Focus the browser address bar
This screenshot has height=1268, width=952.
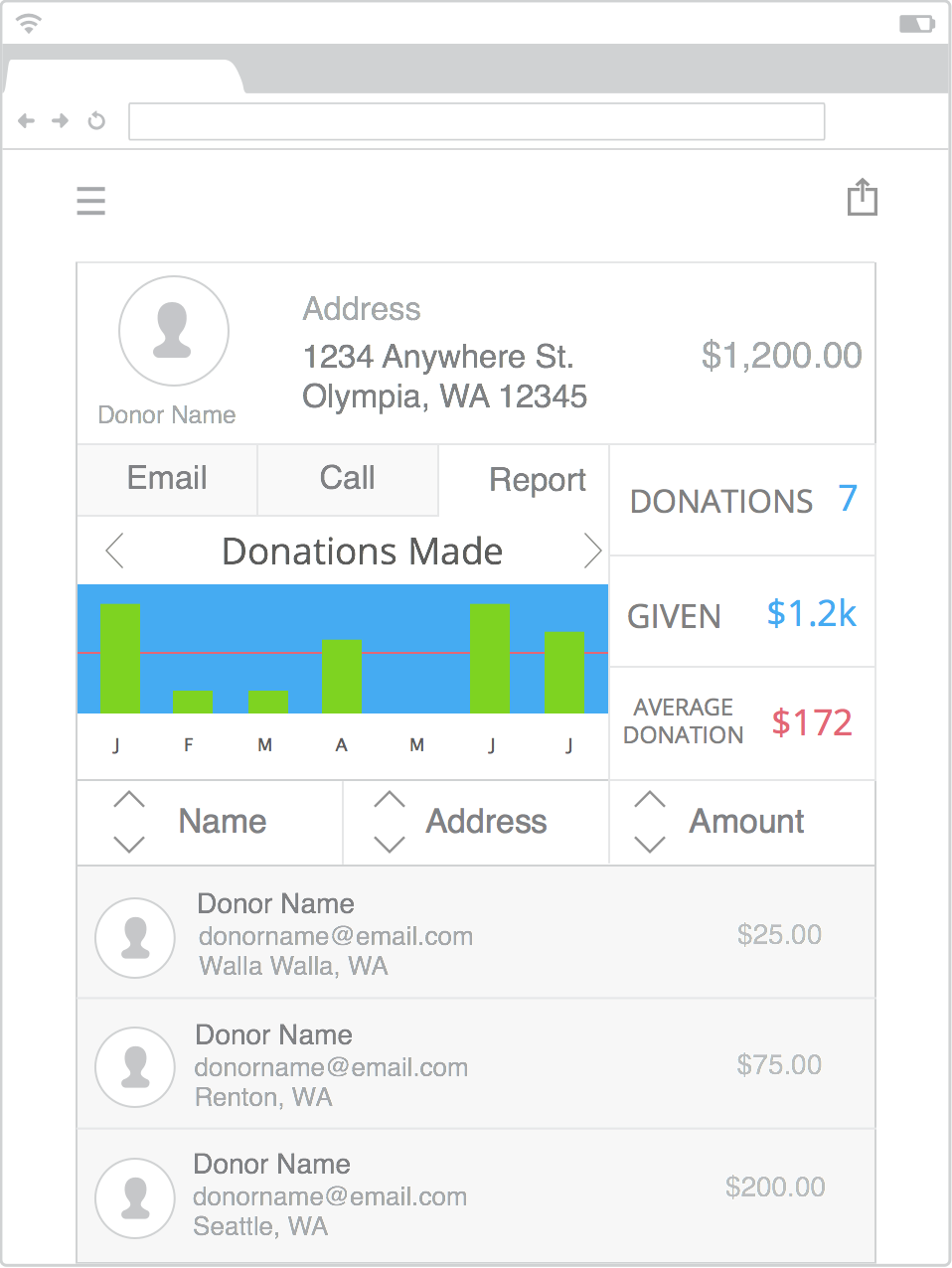tap(476, 121)
